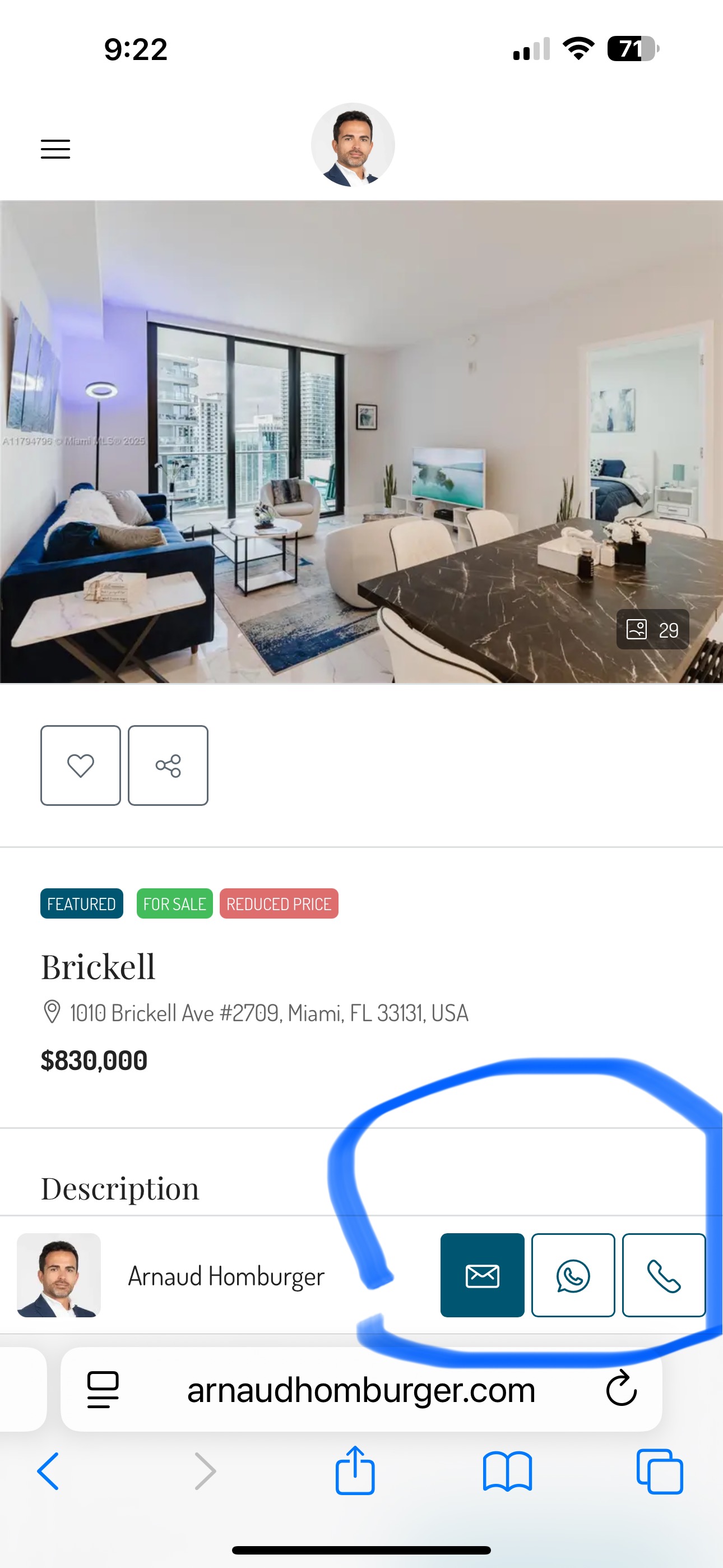
Task: Share this Brickell listing
Action: tap(168, 765)
